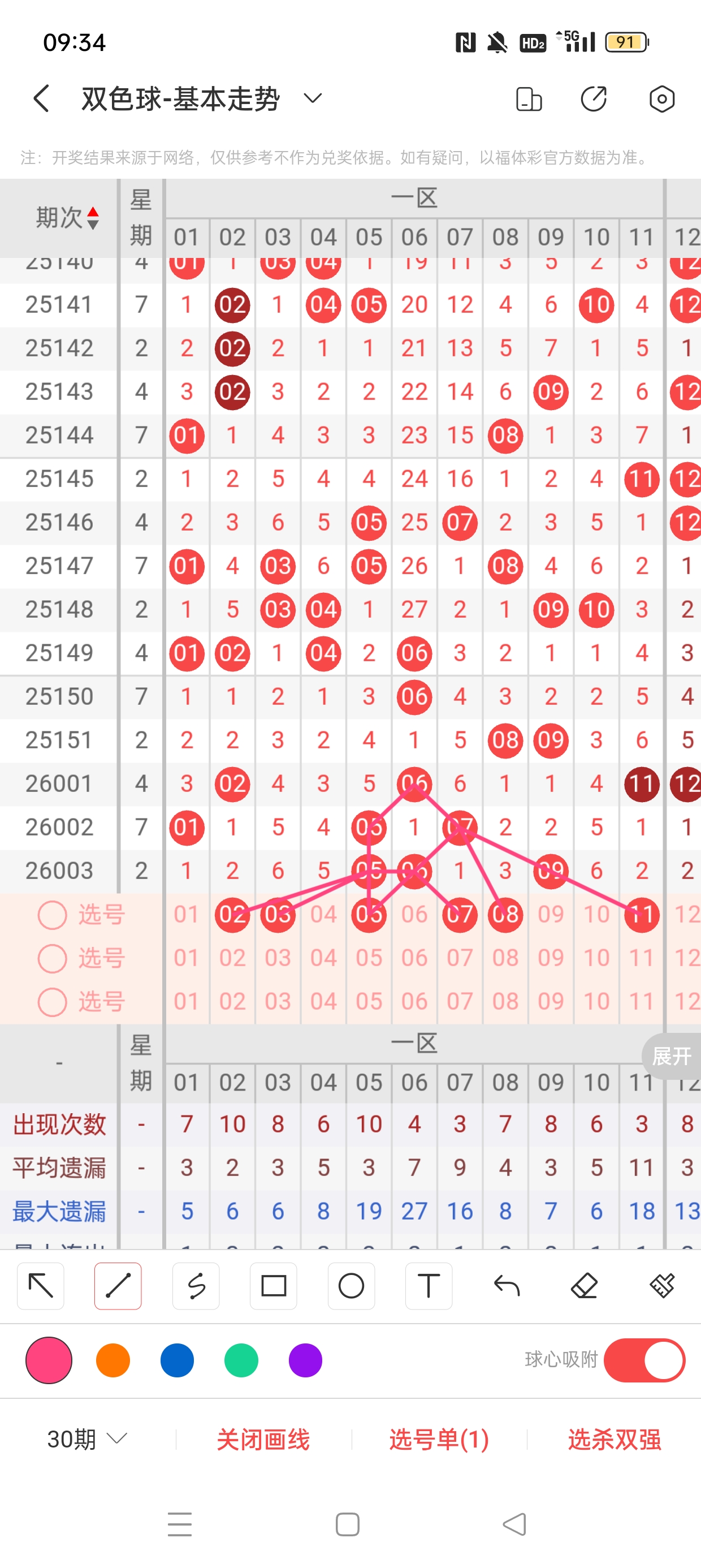Open the 双色球-基本走势 chart type dropdown
Viewport: 701px width, 1568px height.
tap(312, 98)
